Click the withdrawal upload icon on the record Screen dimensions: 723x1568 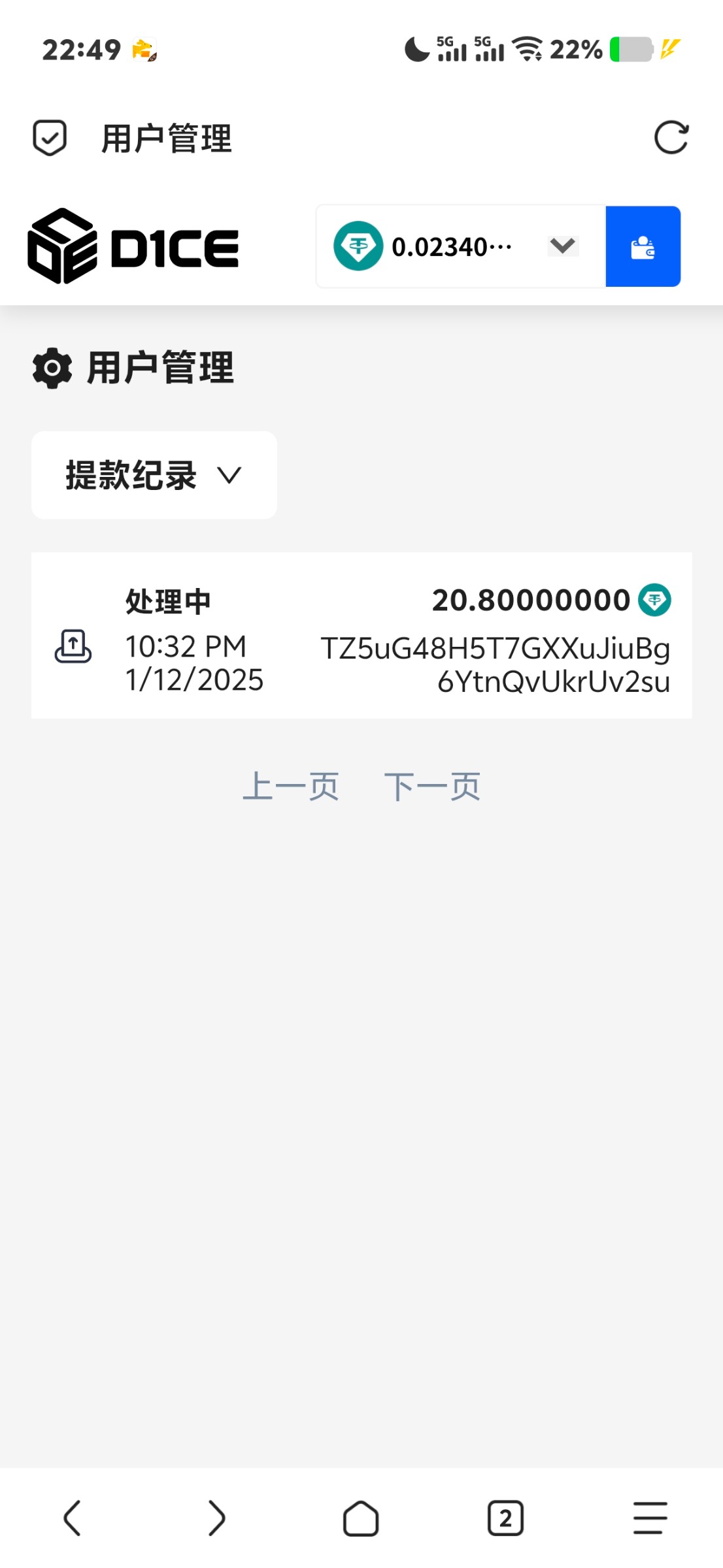click(72, 647)
